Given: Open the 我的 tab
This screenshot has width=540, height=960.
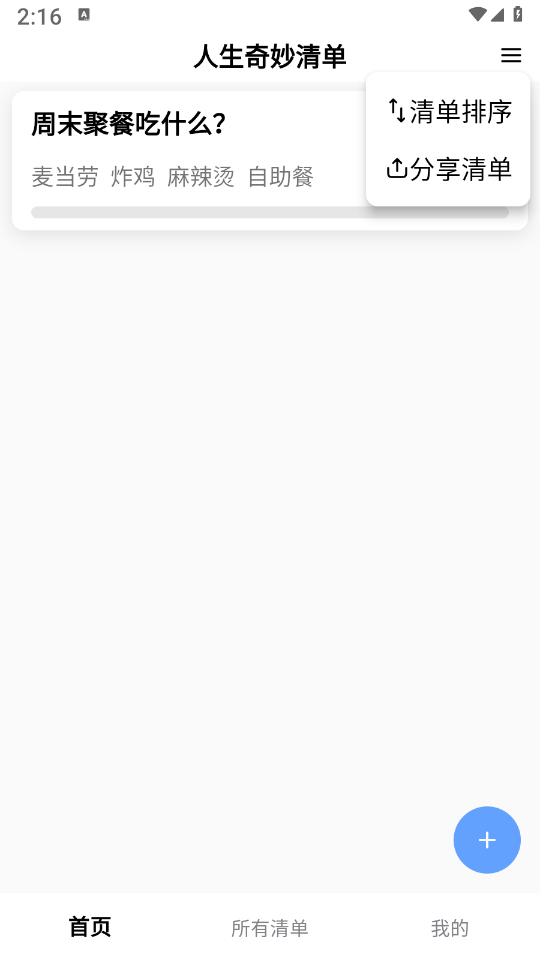Looking at the screenshot, I should tap(450, 927).
